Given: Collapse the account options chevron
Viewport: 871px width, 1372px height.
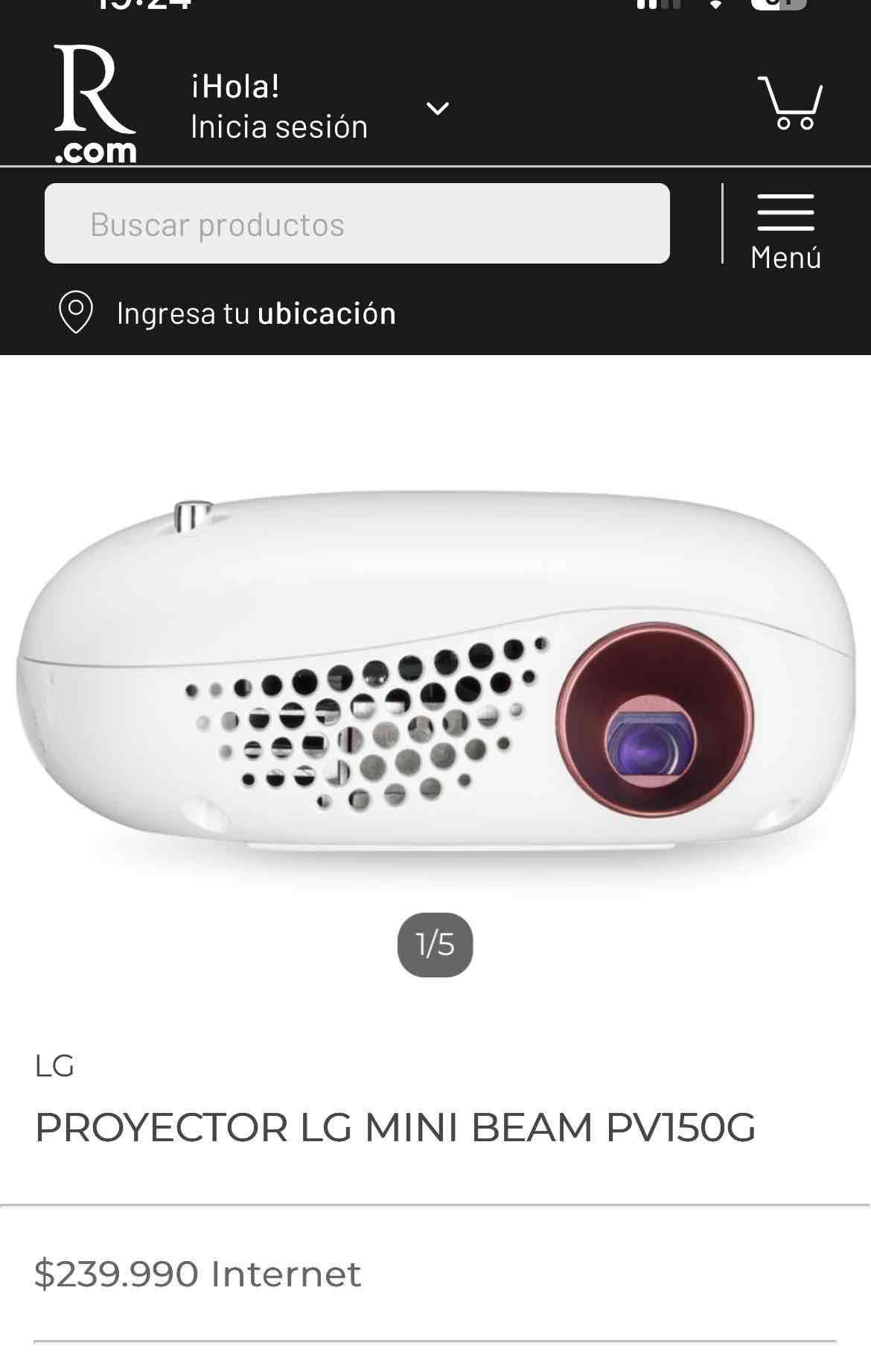Looking at the screenshot, I should pyautogui.click(x=438, y=108).
